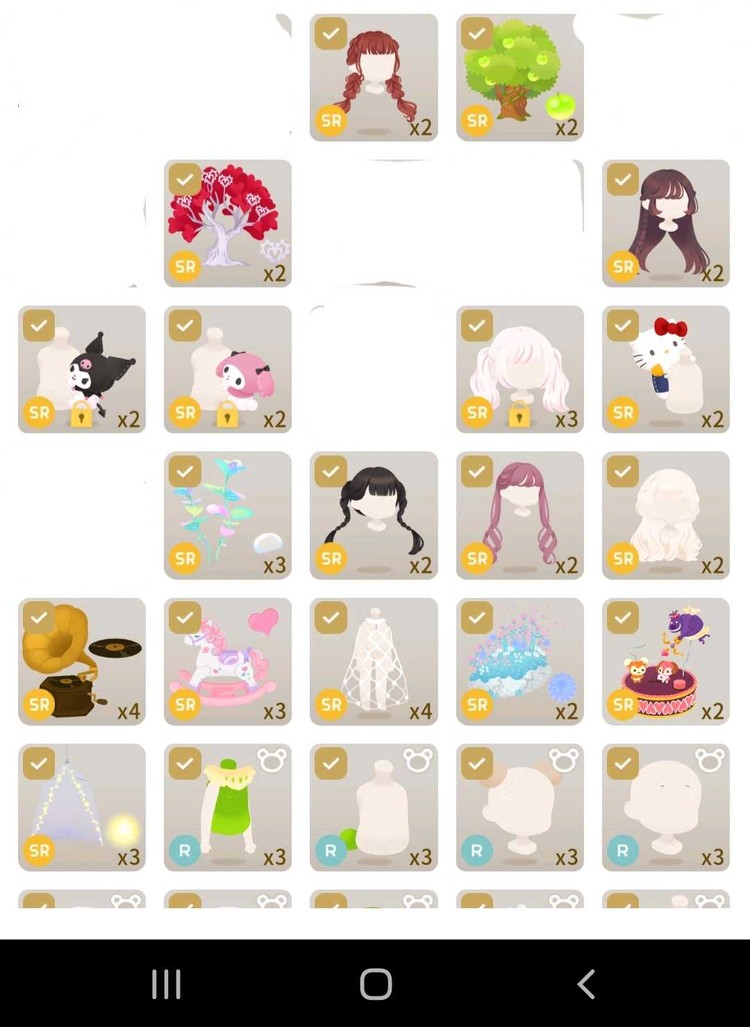Select the carousel cake item
750x1027 pixels.
click(666, 661)
